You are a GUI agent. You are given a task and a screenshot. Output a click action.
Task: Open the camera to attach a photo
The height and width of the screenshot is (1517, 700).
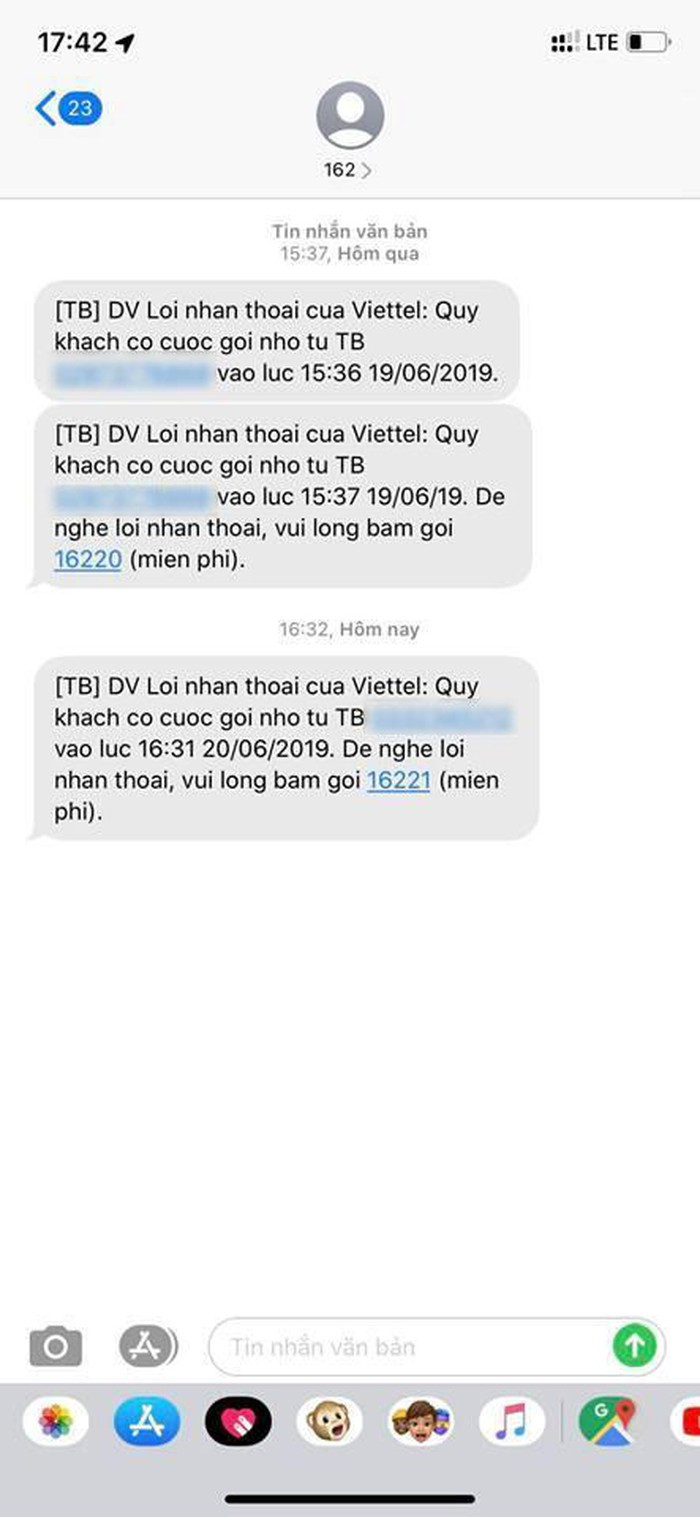pyautogui.click(x=54, y=1346)
